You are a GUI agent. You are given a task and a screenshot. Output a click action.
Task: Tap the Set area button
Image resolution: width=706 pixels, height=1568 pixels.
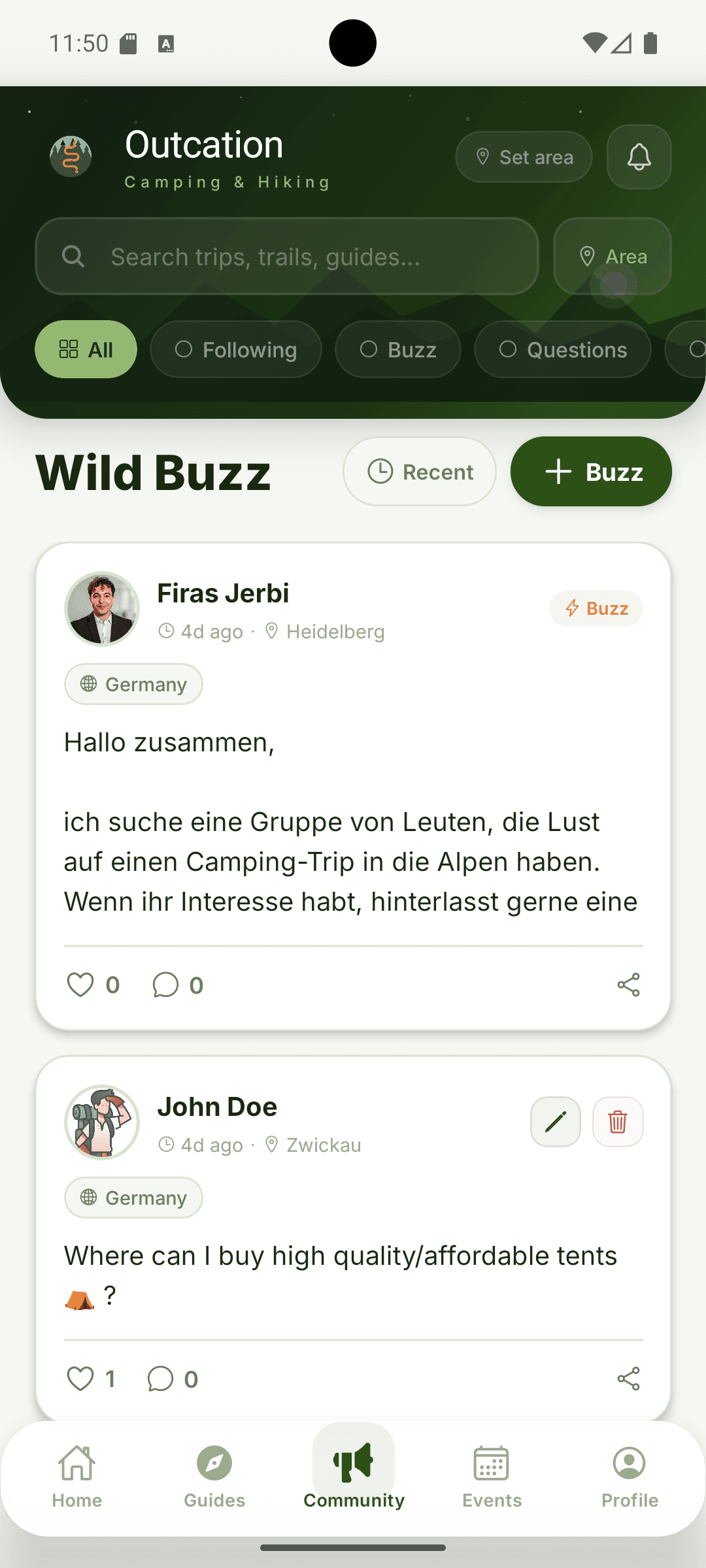click(524, 157)
